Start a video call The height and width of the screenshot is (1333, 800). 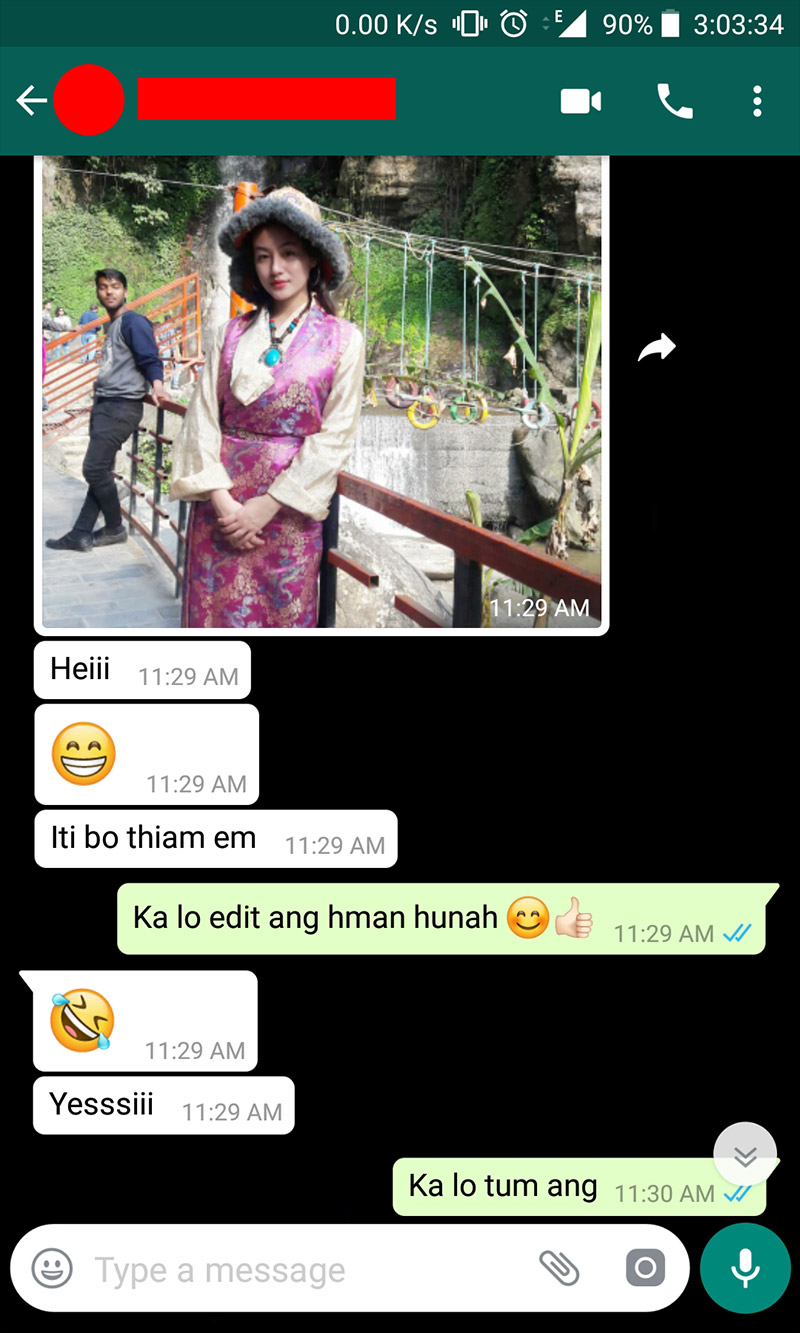pyautogui.click(x=581, y=101)
